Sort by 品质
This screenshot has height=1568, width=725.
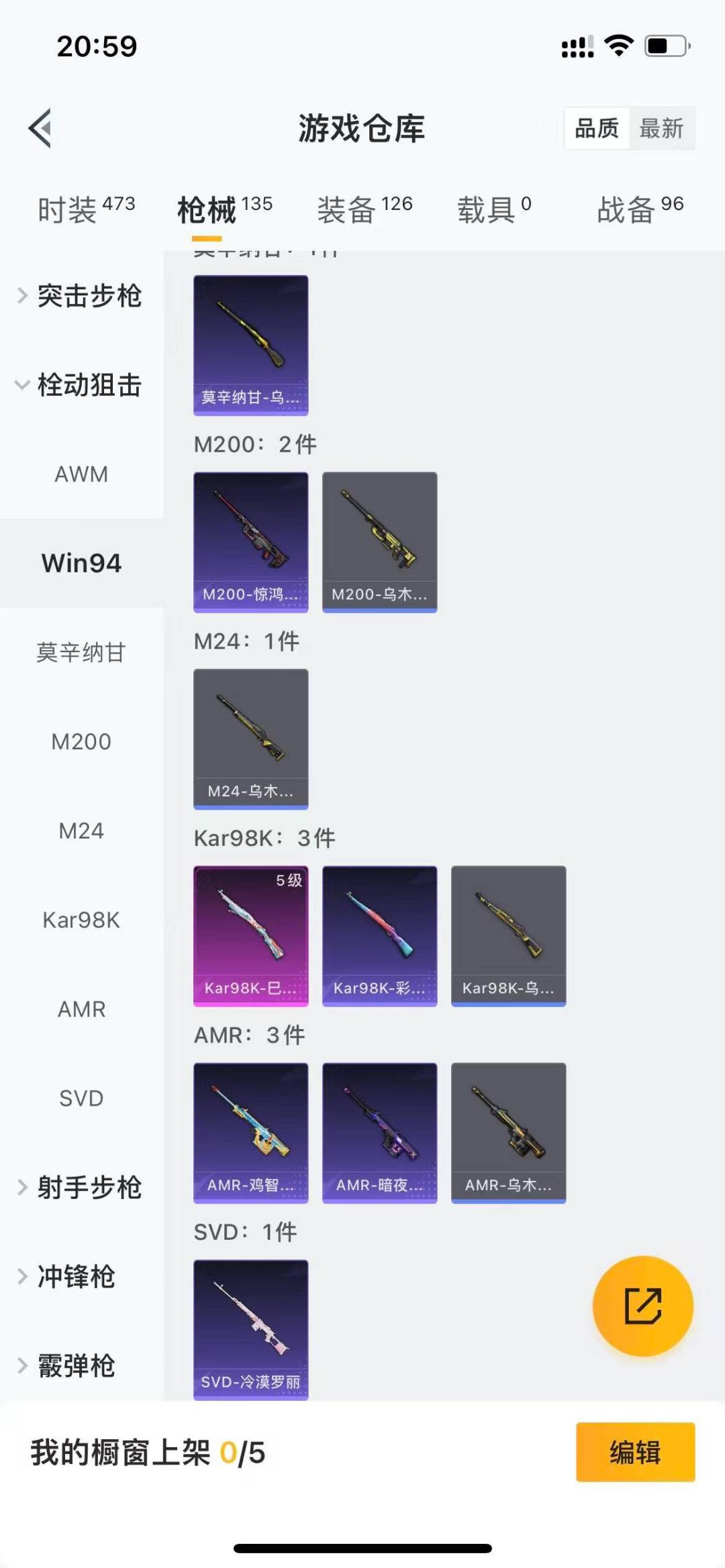(597, 127)
